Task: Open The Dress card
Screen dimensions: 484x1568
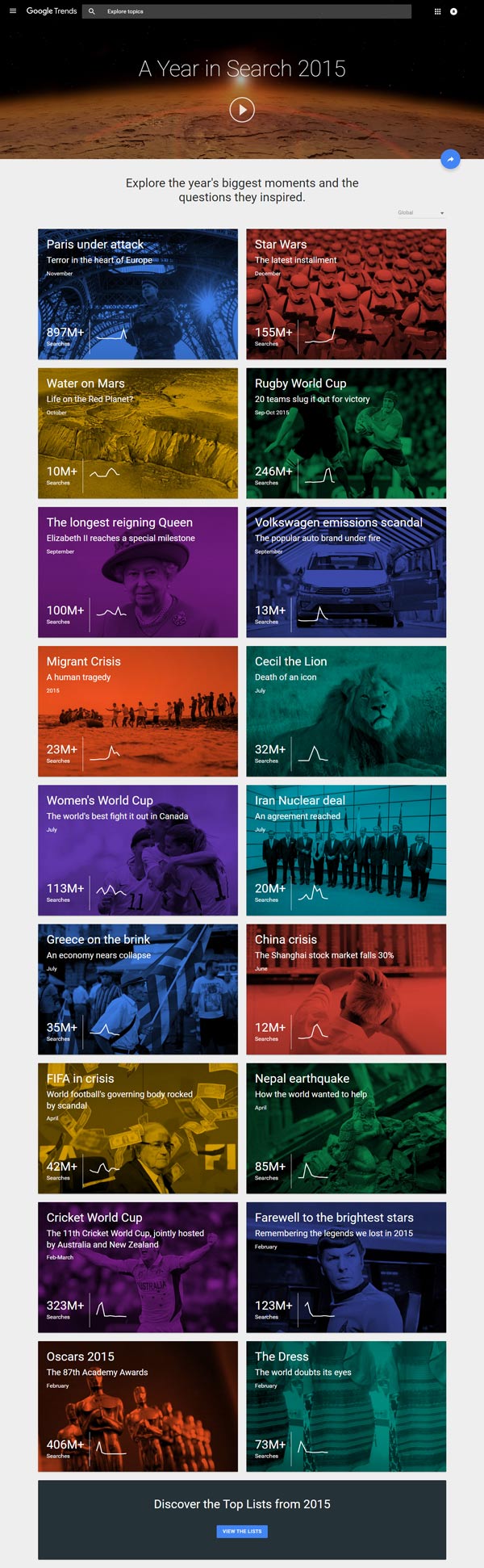Action: [x=346, y=1406]
